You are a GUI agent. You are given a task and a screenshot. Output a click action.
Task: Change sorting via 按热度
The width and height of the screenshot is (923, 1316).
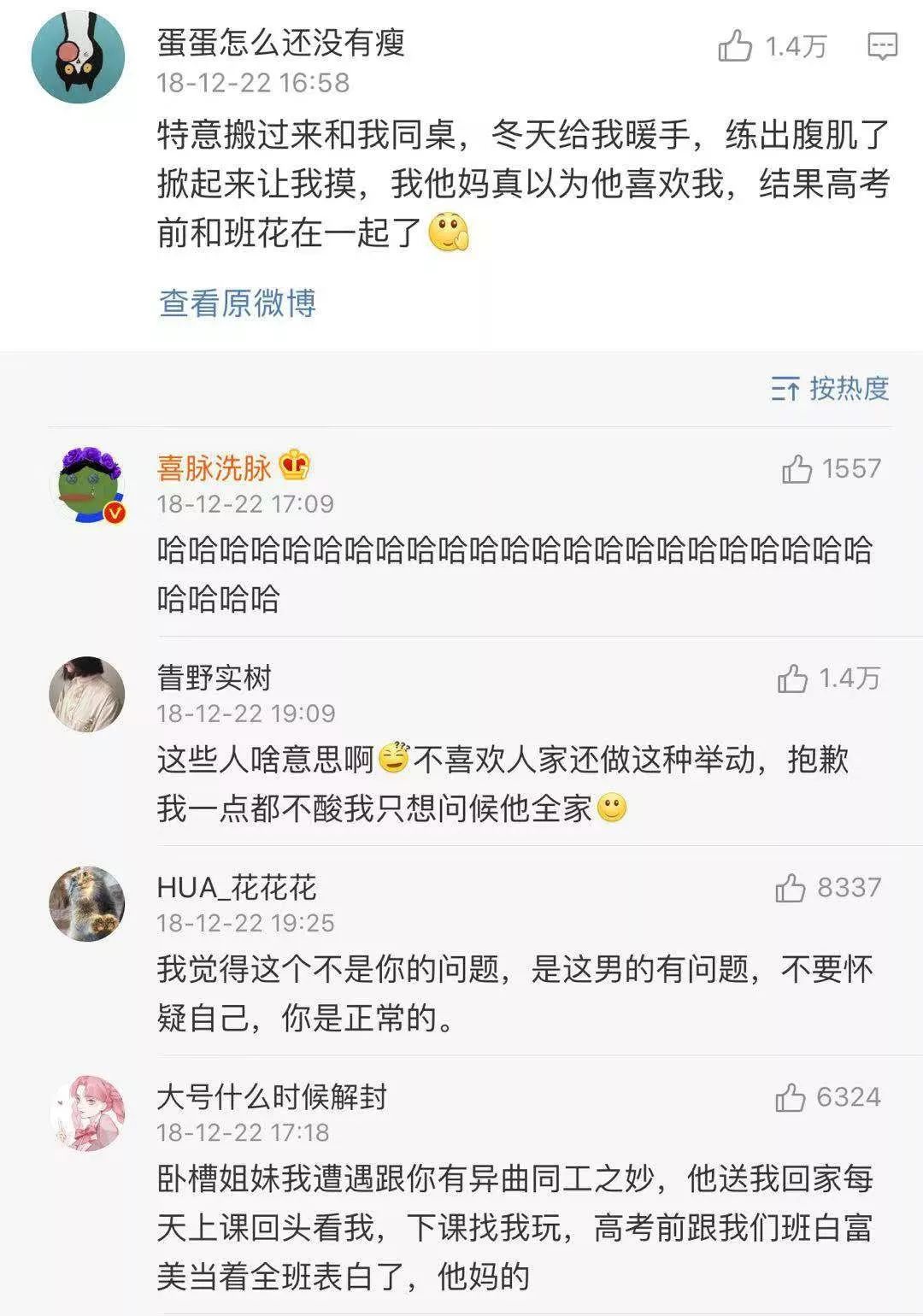830,389
